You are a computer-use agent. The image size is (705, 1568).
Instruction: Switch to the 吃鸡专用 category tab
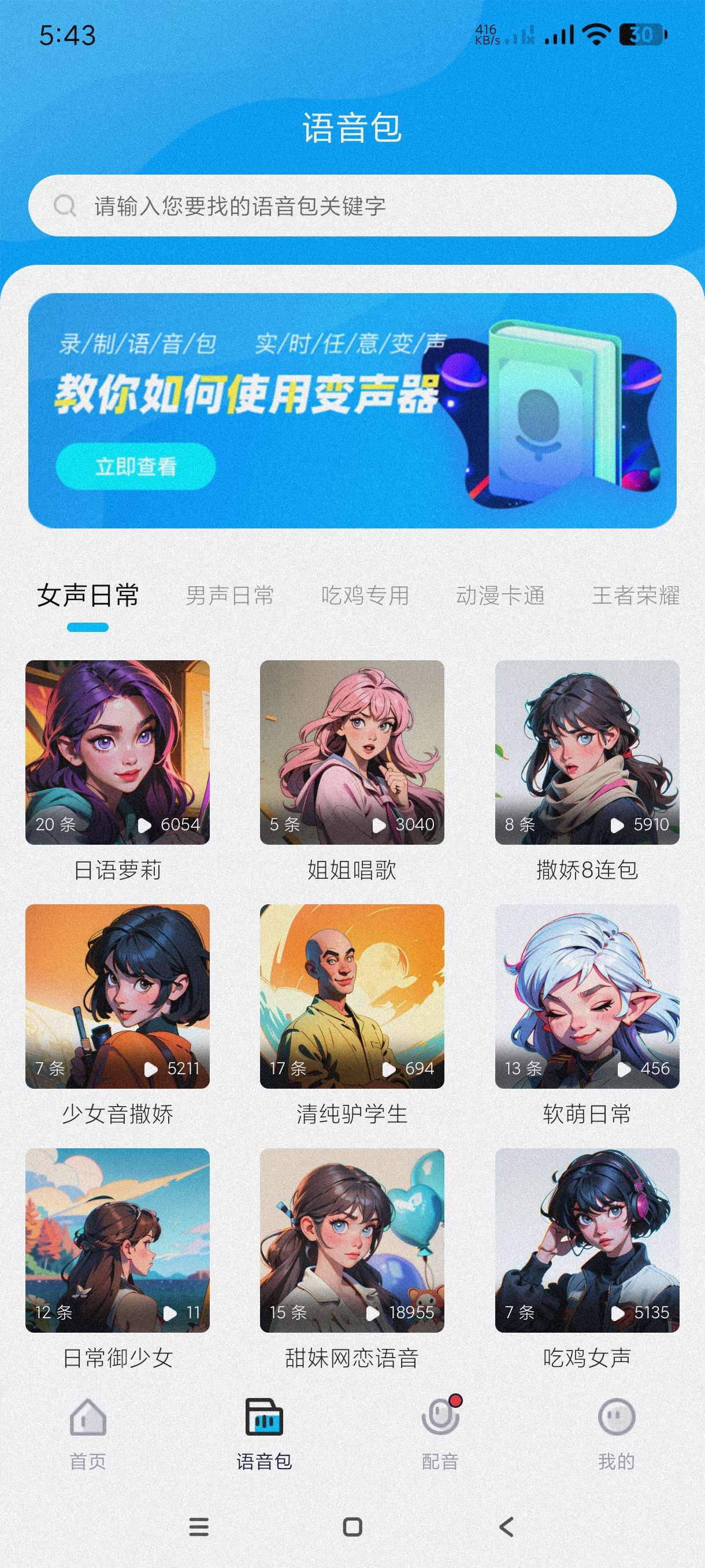365,596
